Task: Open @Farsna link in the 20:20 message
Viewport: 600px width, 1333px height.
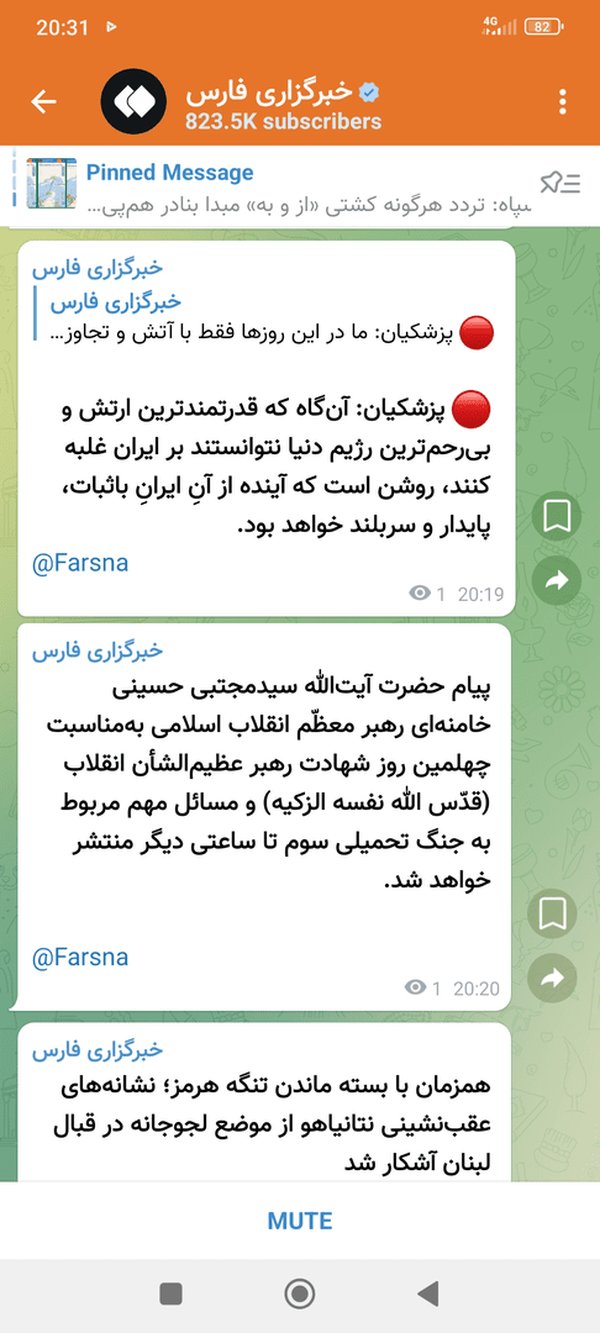Action: point(80,958)
